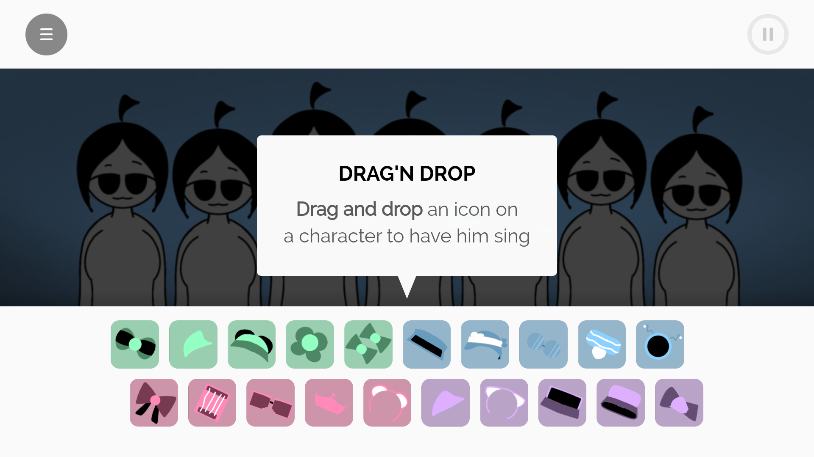814x457 pixels.
Task: Pick the green cap with ears icon
Action: pyautogui.click(x=251, y=344)
